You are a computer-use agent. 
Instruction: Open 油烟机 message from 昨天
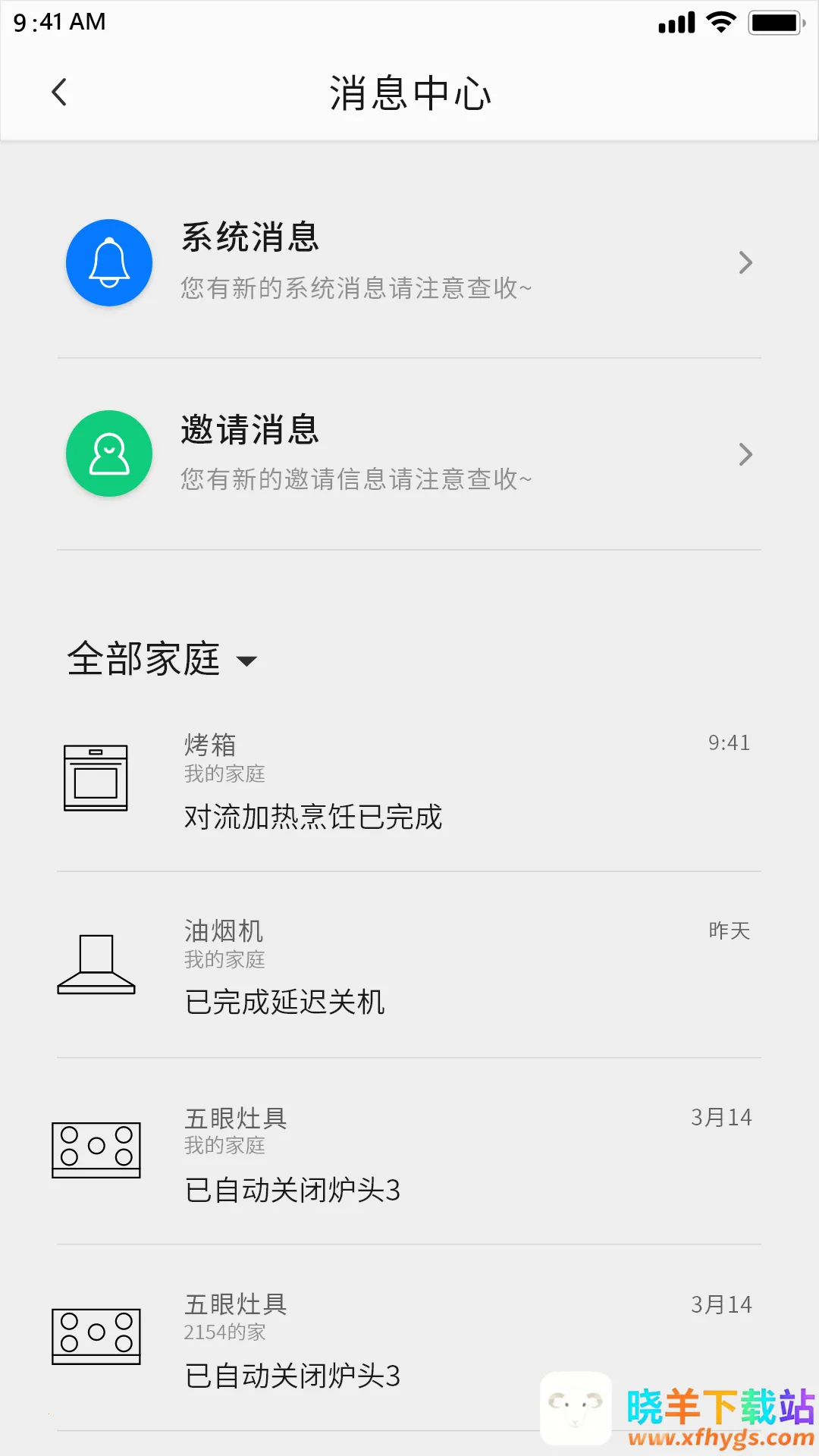pyautogui.click(x=409, y=965)
